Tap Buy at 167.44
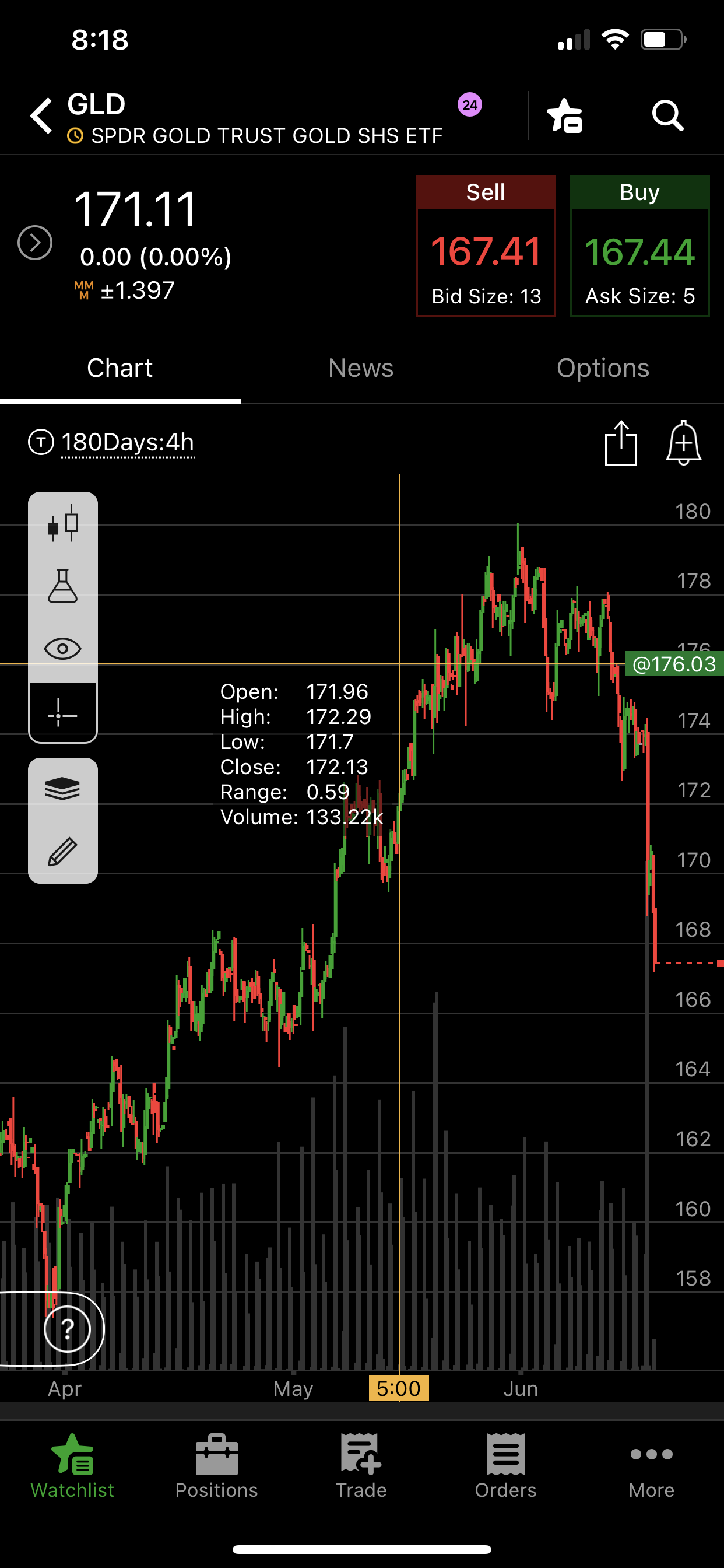The width and height of the screenshot is (724, 1568). coord(639,246)
